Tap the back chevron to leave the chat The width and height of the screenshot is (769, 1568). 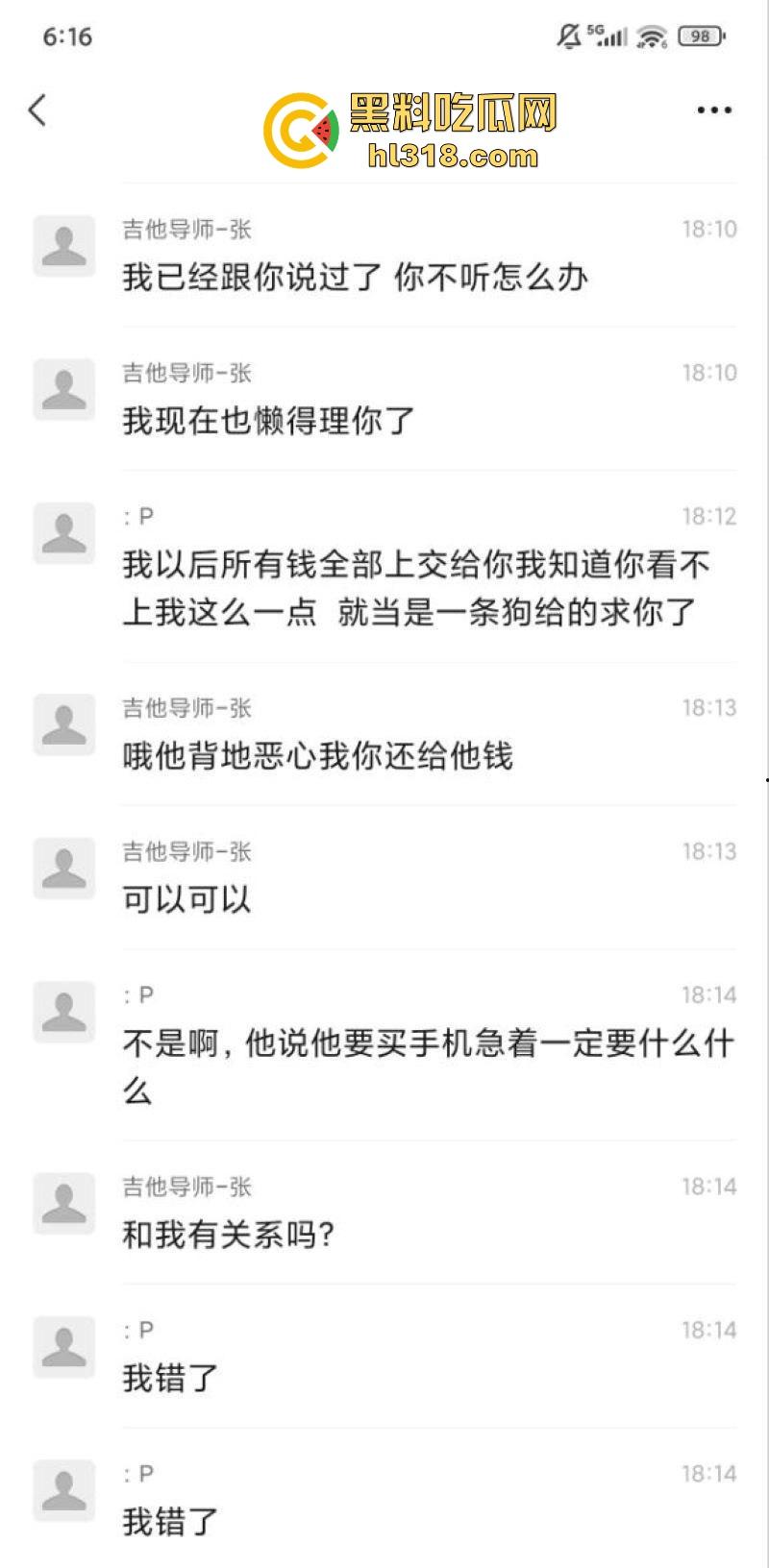pos(37,110)
